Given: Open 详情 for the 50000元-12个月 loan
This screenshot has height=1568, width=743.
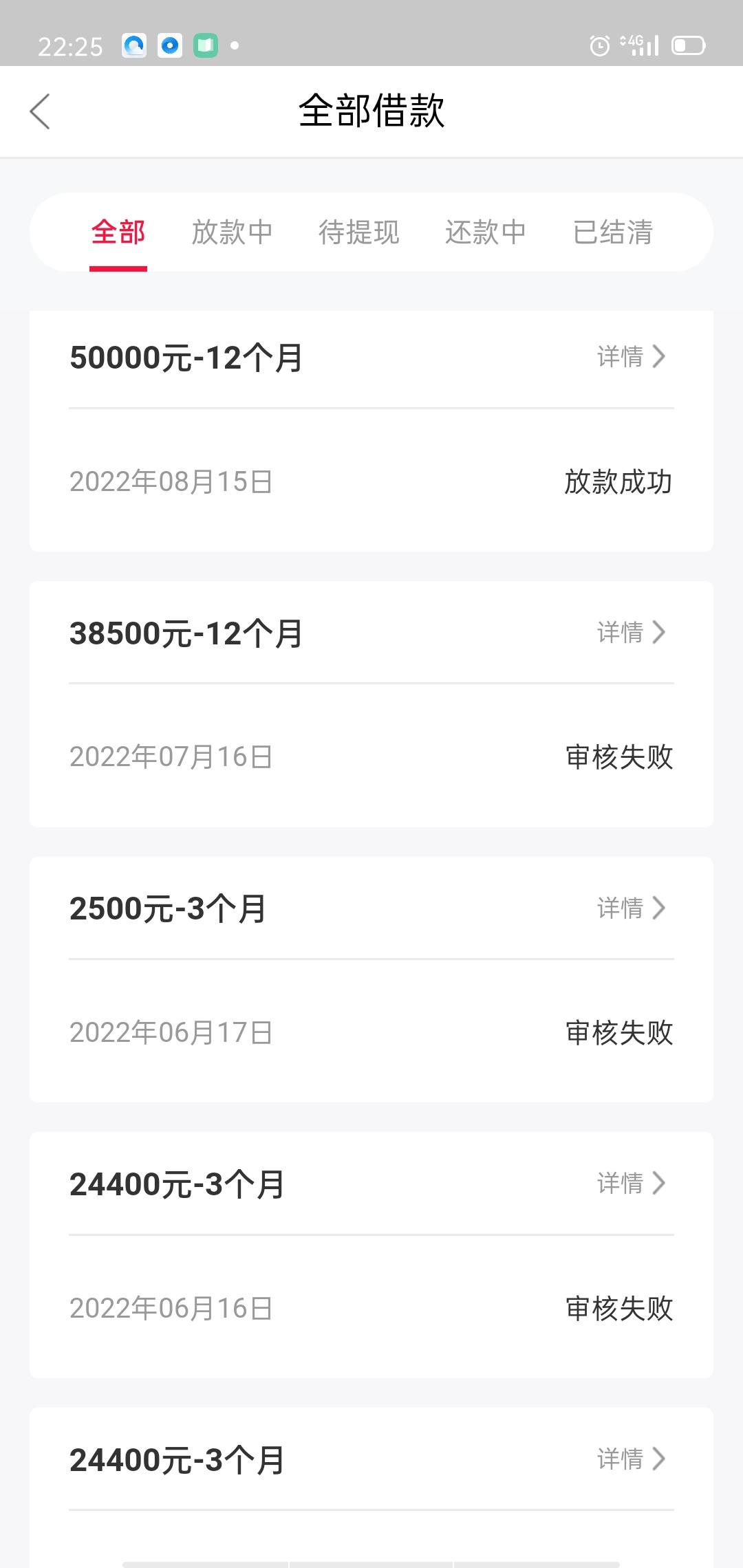Looking at the screenshot, I should [x=632, y=356].
